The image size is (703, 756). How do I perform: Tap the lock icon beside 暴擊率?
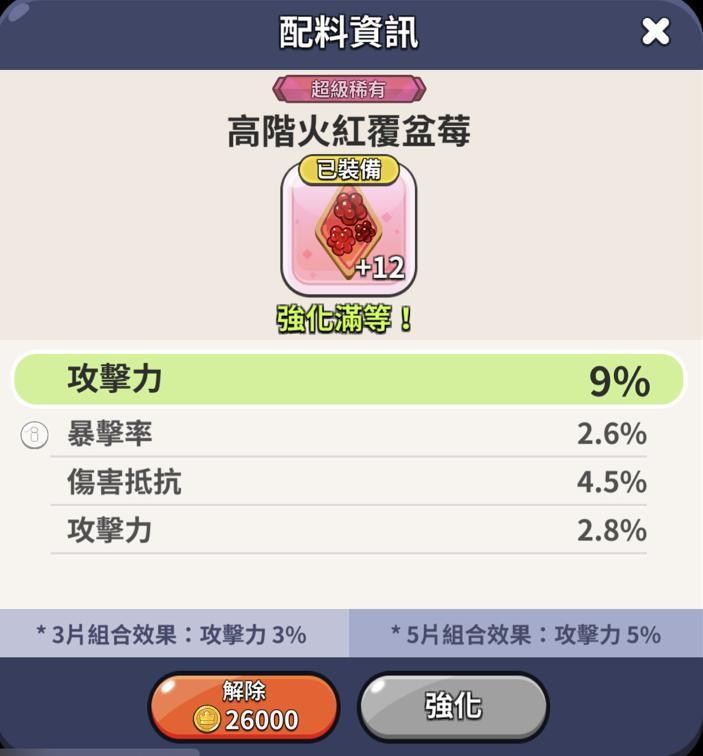point(35,435)
